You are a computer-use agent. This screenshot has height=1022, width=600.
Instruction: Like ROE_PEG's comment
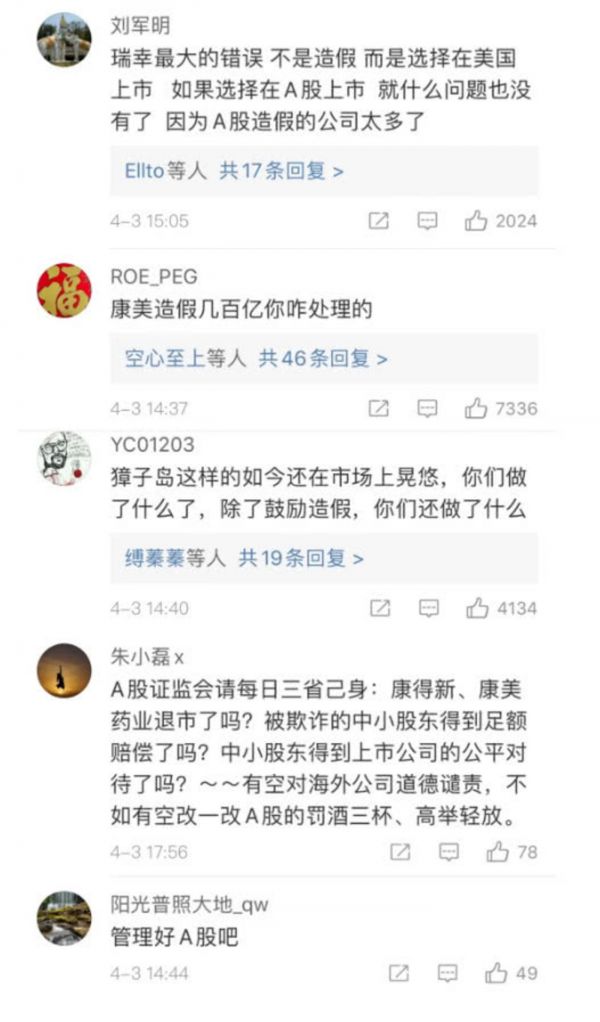[476, 408]
